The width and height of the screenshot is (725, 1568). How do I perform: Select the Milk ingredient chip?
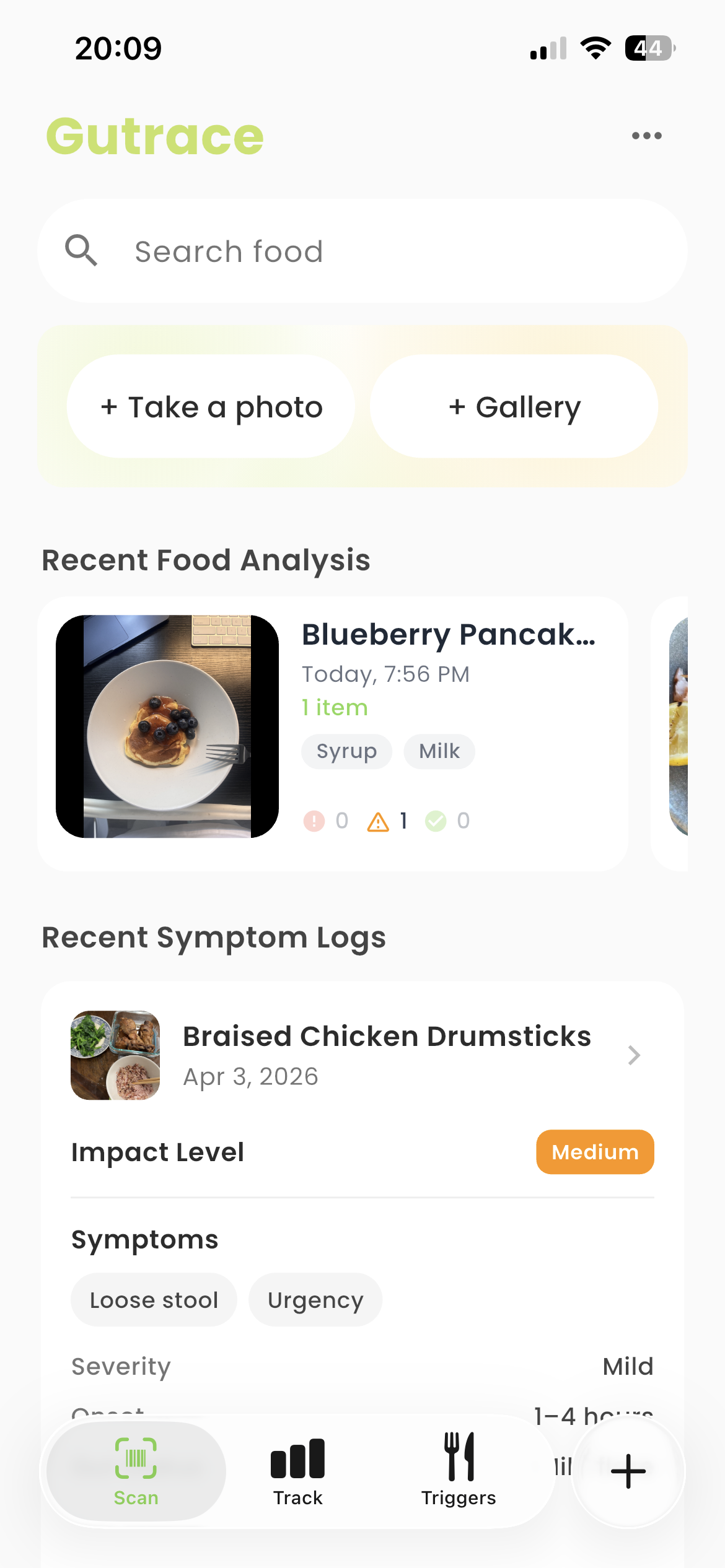439,751
